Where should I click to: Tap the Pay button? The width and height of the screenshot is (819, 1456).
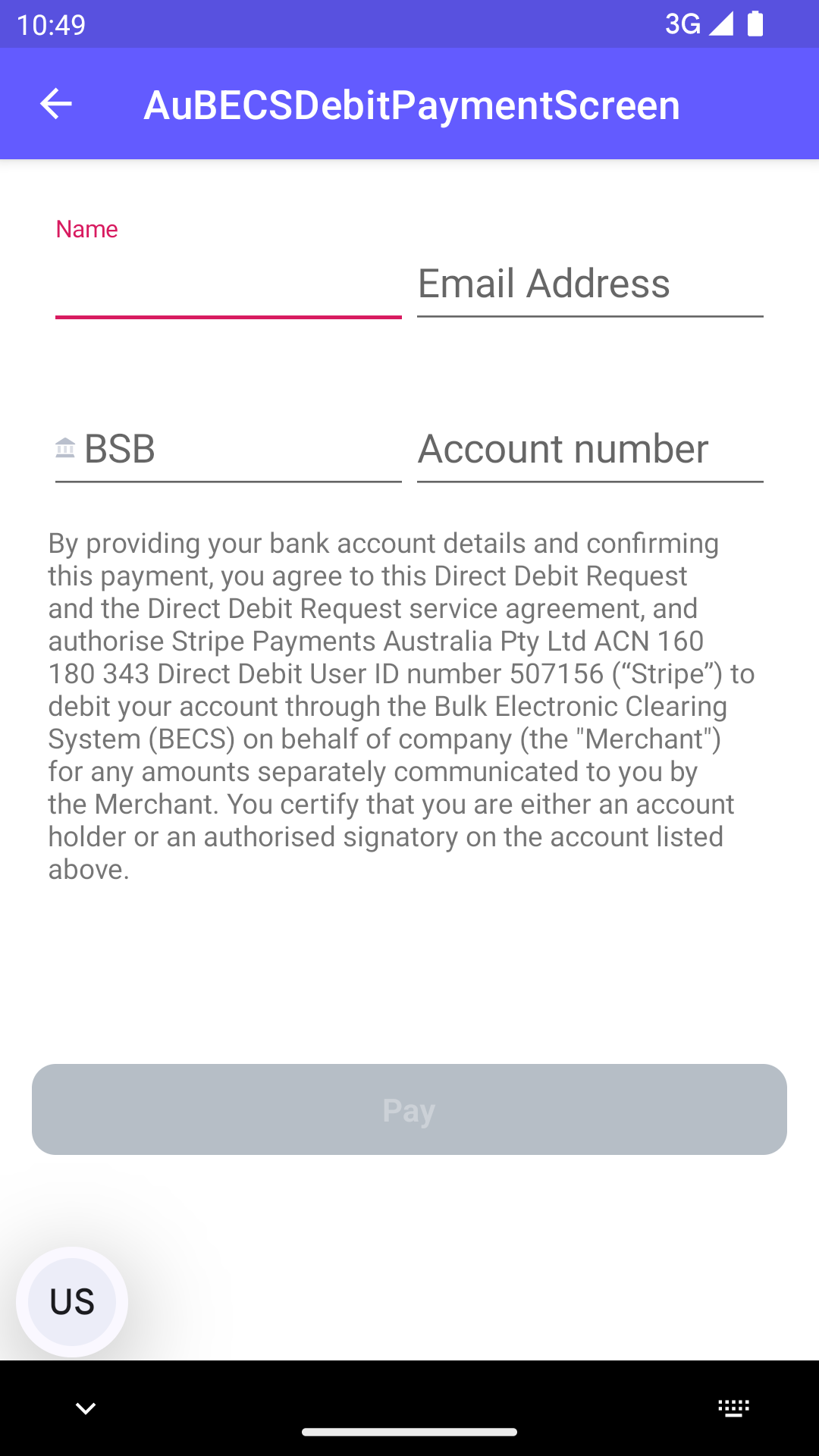(x=409, y=1109)
